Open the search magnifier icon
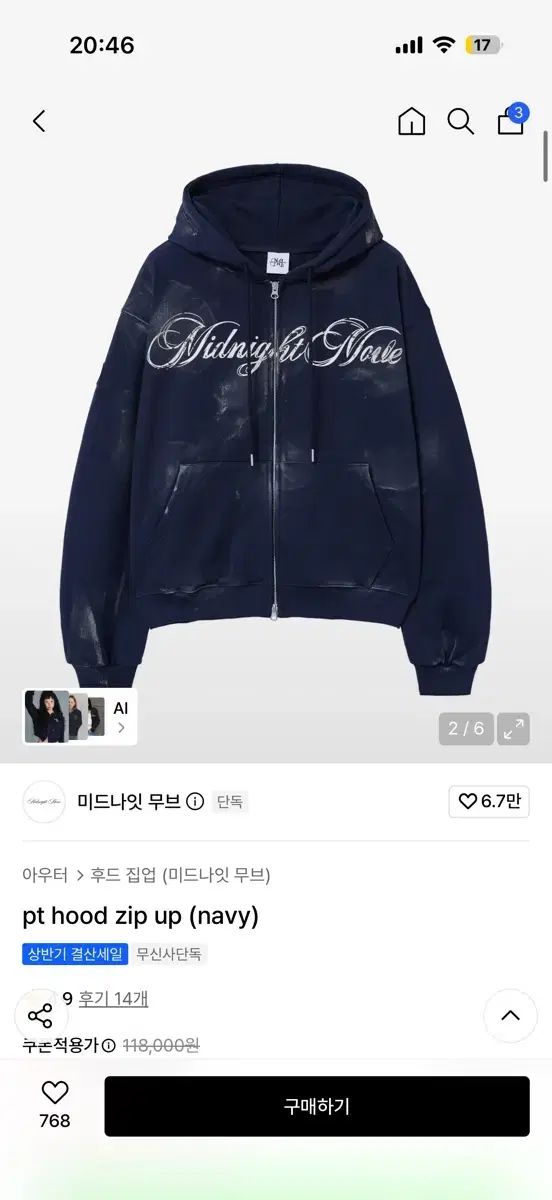 click(x=460, y=121)
